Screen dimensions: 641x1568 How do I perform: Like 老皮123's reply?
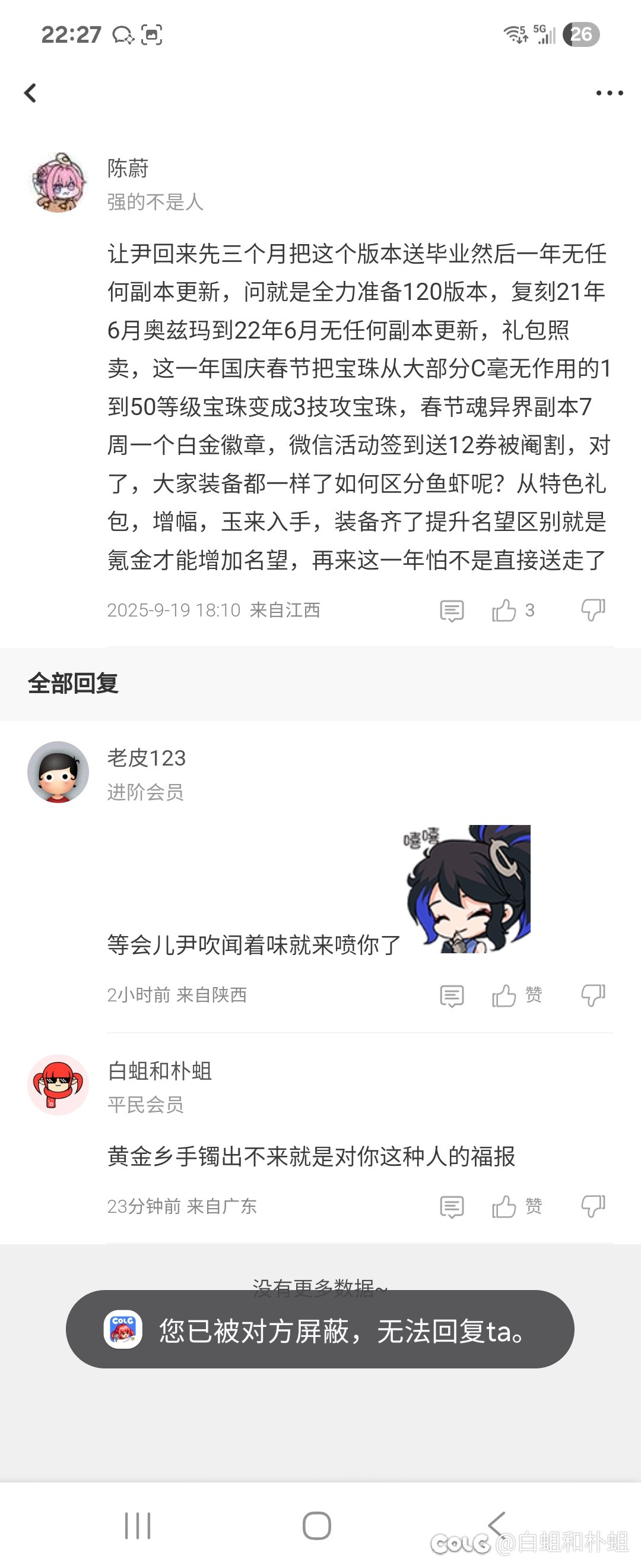[x=504, y=995]
